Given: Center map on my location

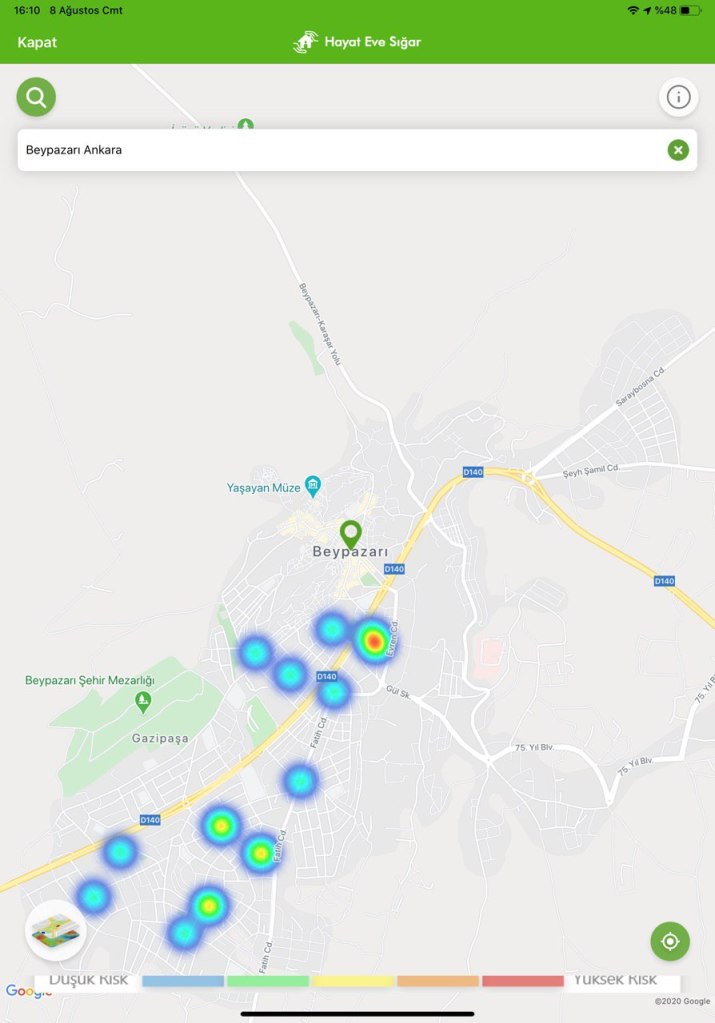Looking at the screenshot, I should tap(670, 941).
